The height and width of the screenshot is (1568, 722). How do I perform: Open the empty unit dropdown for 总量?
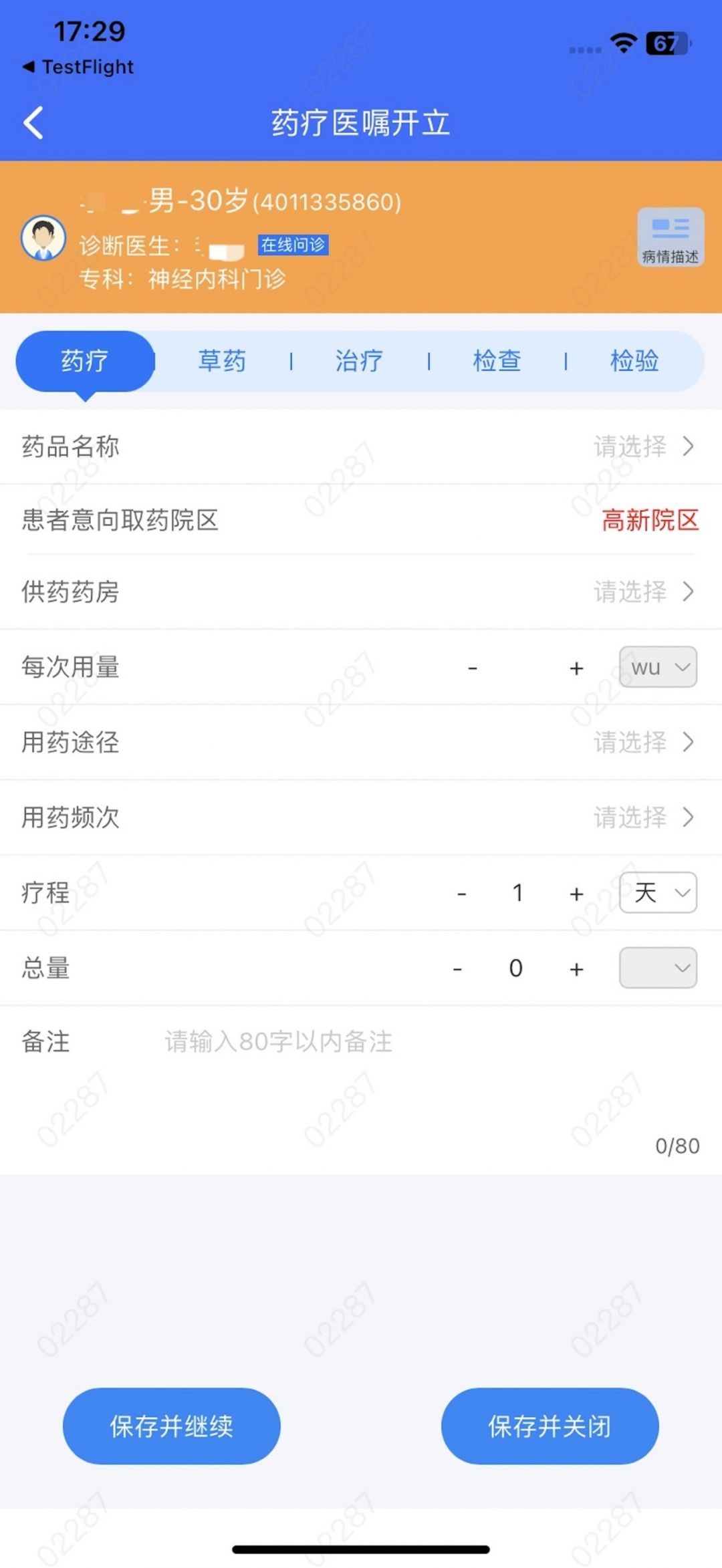pyautogui.click(x=658, y=968)
